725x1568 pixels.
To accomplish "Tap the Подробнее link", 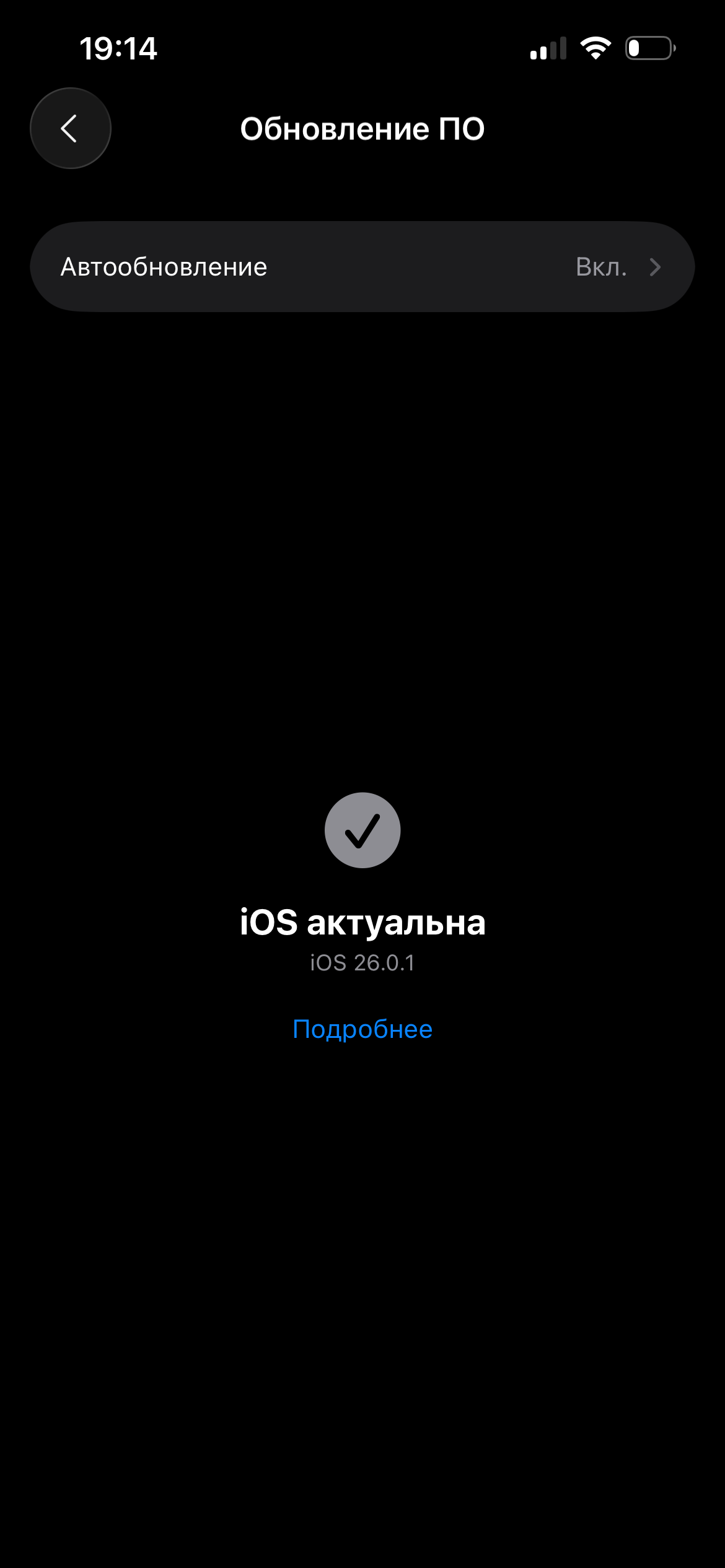I will click(x=362, y=1029).
